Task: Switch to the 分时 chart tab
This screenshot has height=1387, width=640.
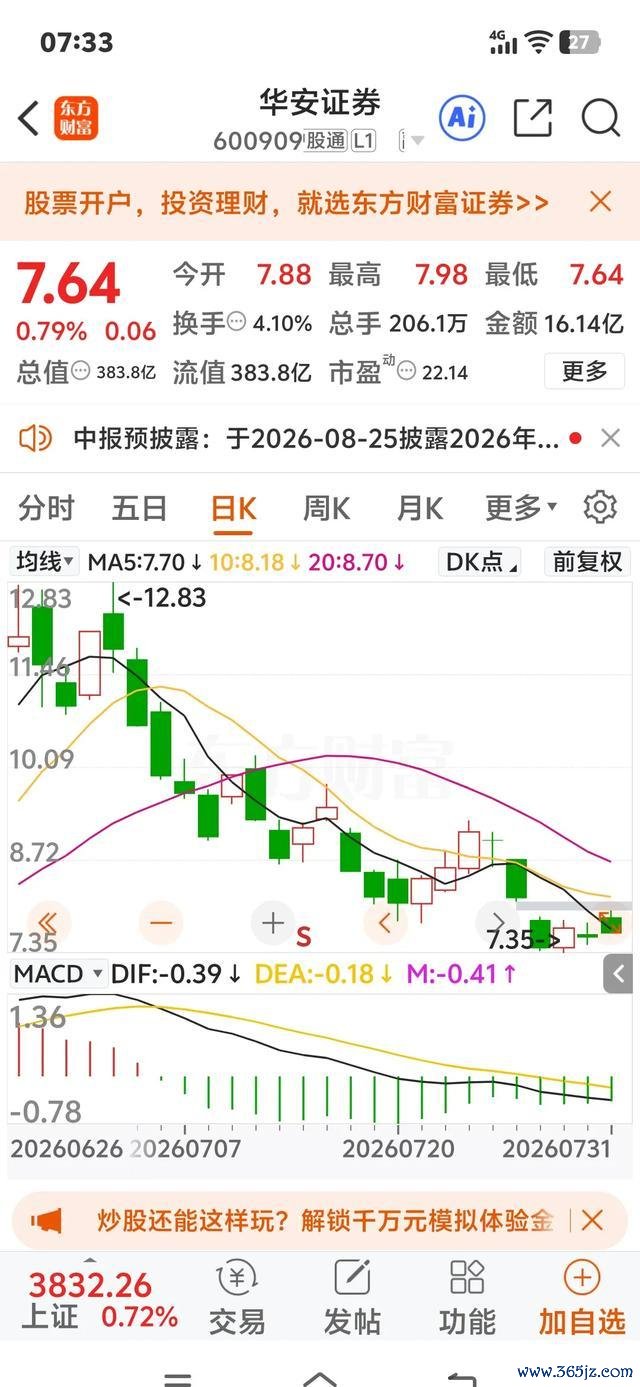Action: coord(47,508)
